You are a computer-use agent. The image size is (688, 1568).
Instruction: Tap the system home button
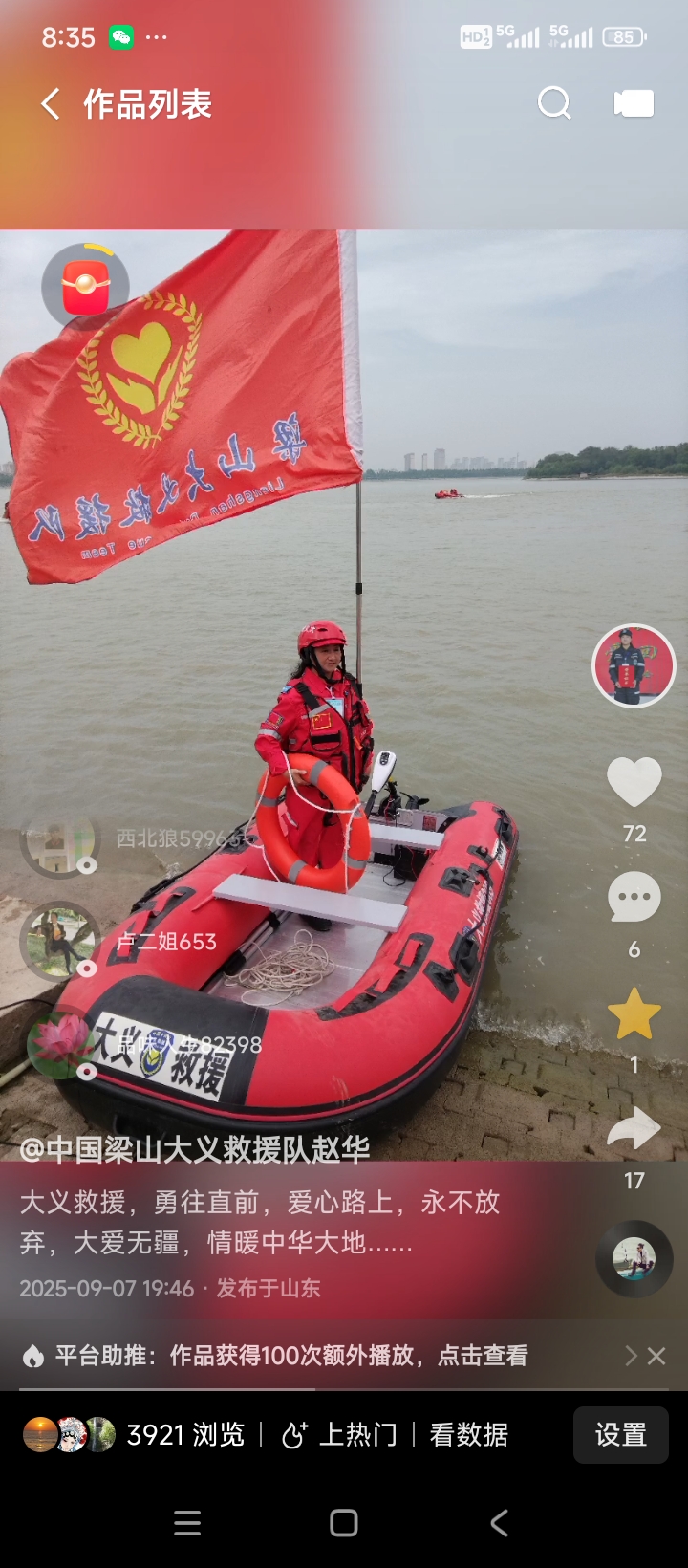(344, 1523)
